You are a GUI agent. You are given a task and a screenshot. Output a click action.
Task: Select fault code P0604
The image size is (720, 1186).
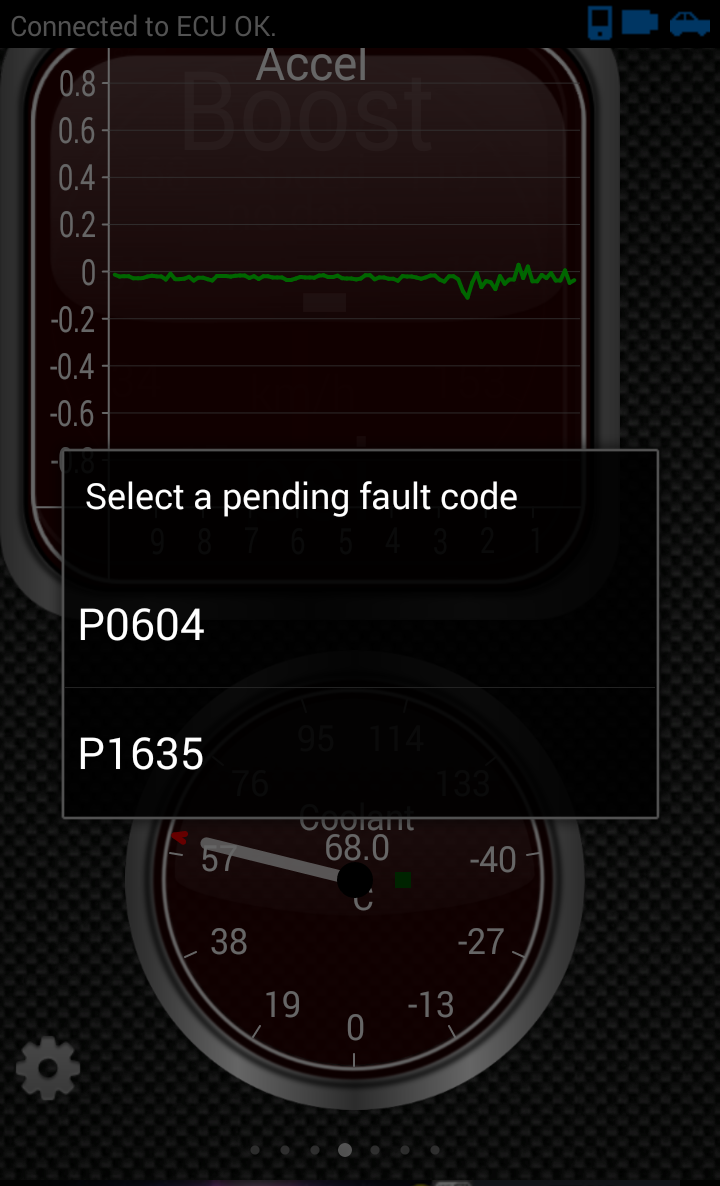360,626
